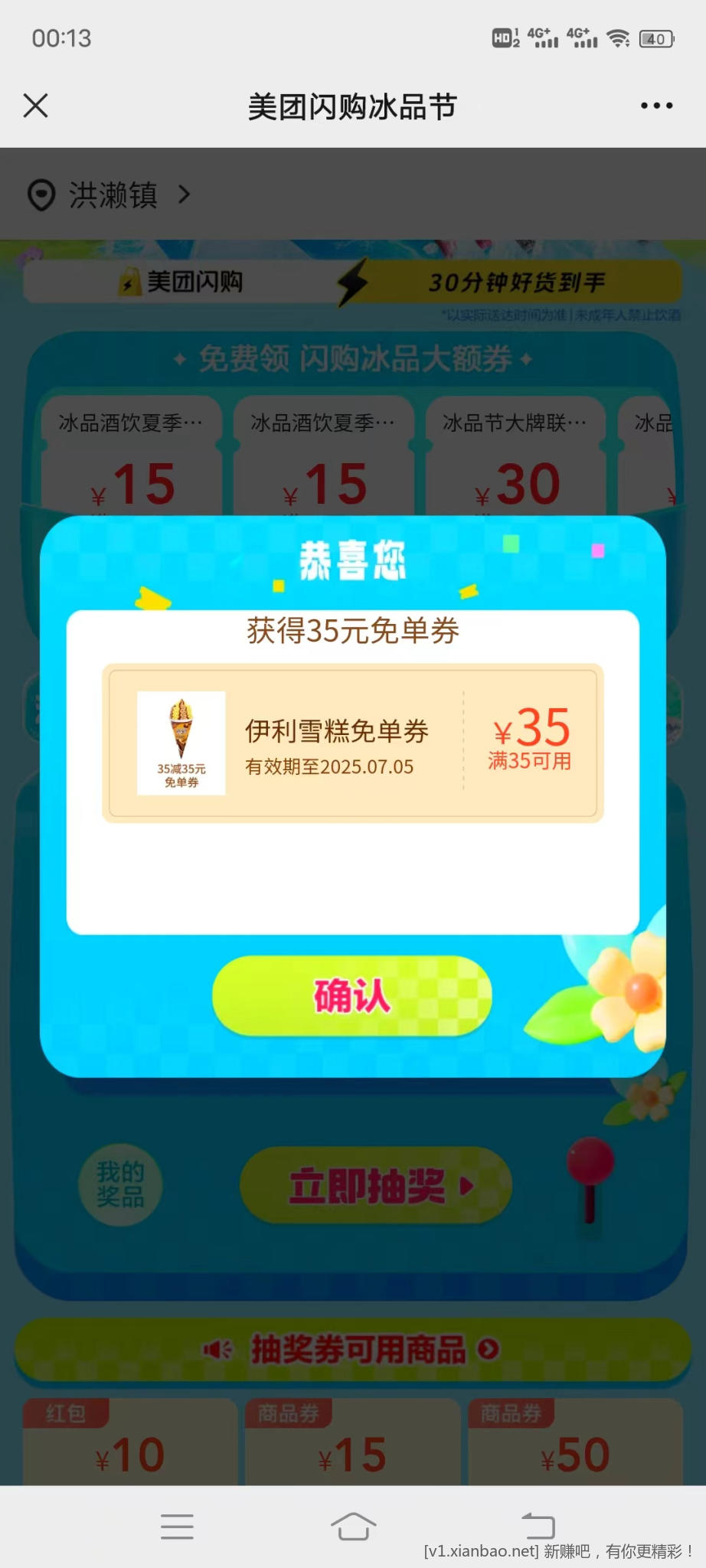Screen dimensions: 706x1568
Task: Open the 伊利雪糕免单券 coupon card
Action: [352, 743]
